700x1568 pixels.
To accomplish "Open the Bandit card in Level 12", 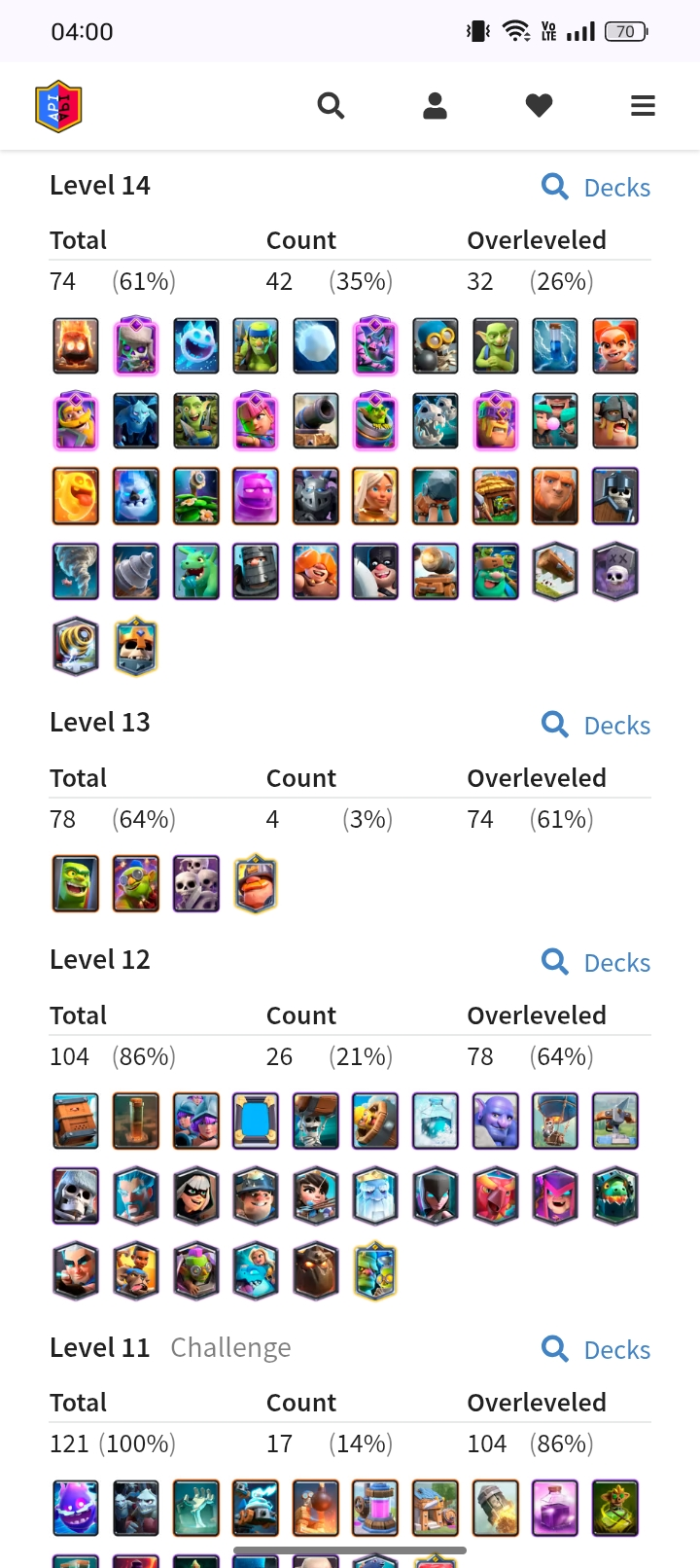I will (x=196, y=1195).
